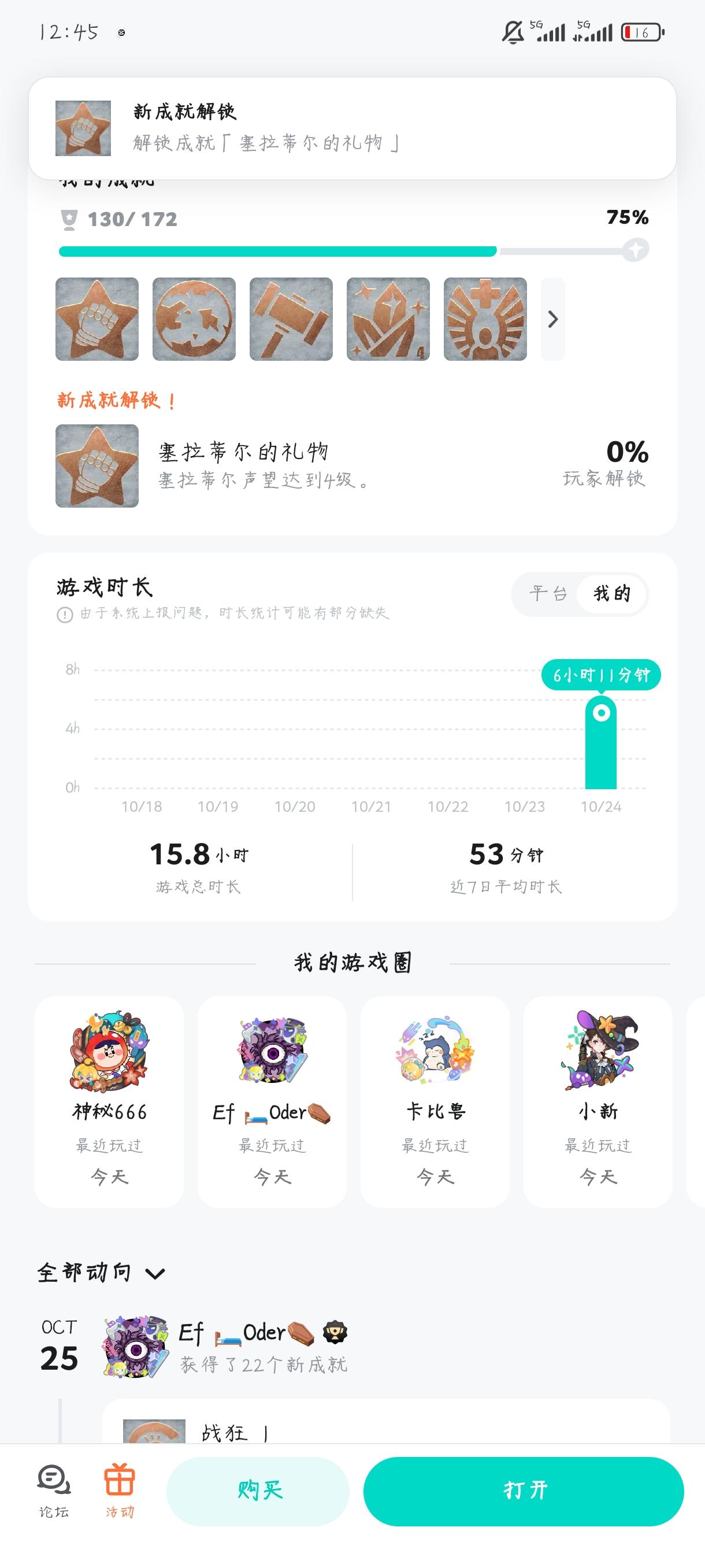Tap the winged healer achievement badge
Screen dimensions: 705x1568
pos(485,319)
